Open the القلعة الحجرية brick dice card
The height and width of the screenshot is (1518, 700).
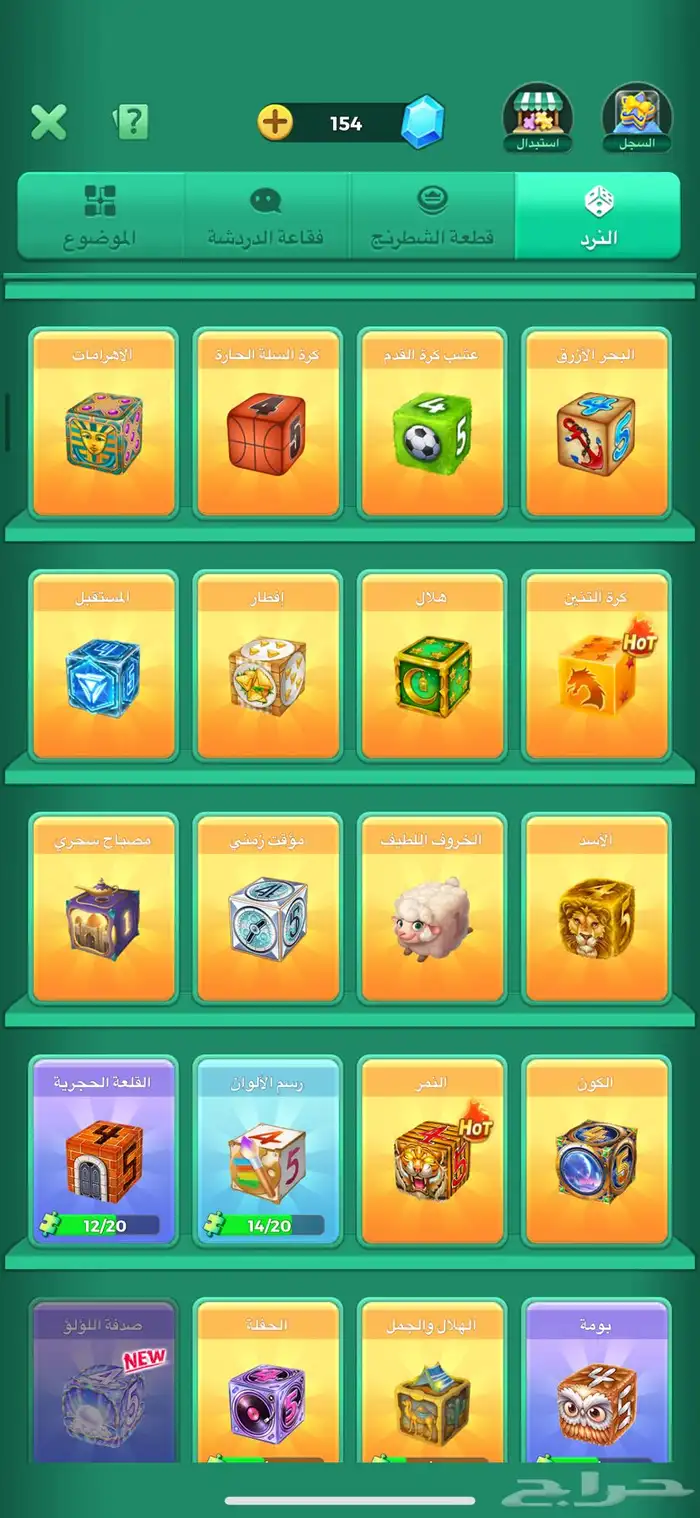104,1151
